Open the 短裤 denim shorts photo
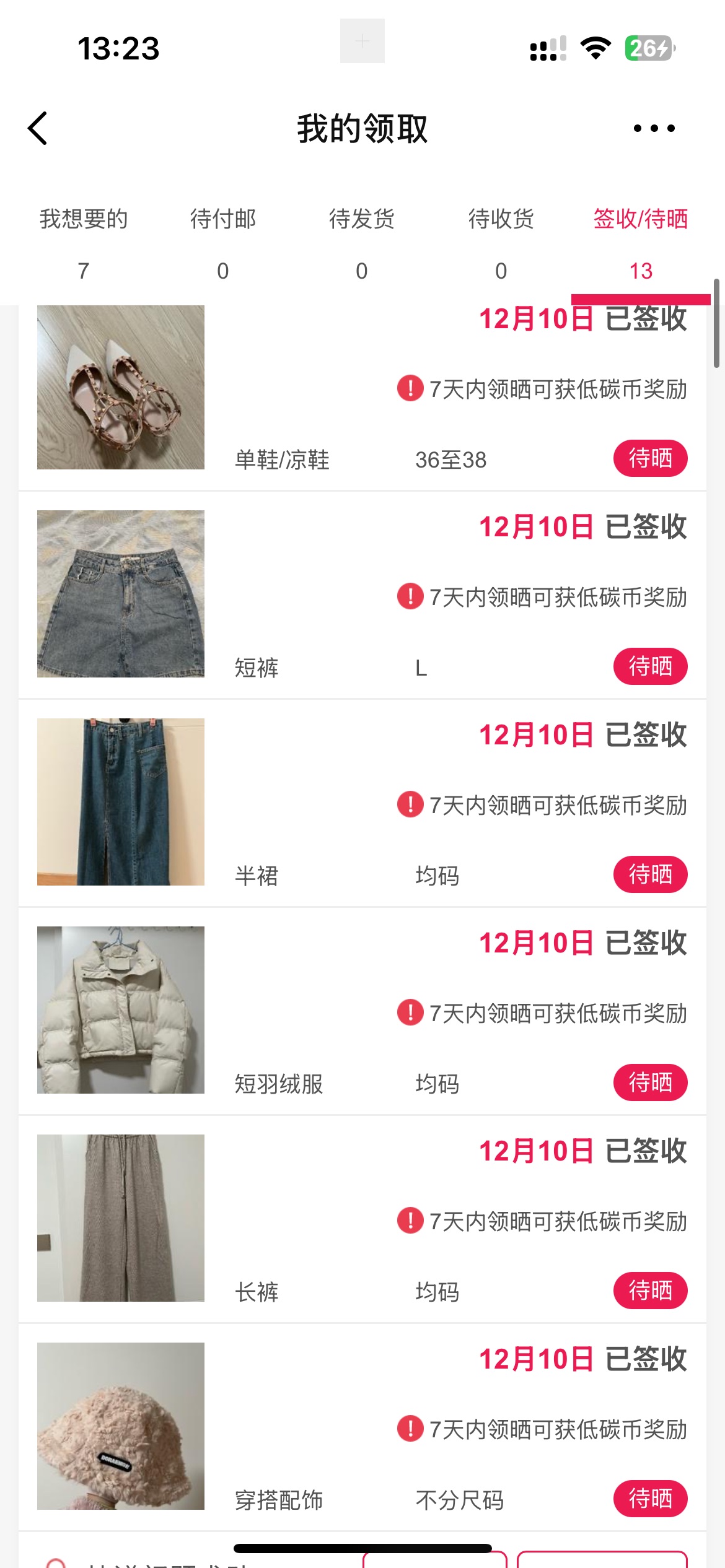The height and width of the screenshot is (1568, 725). point(121,594)
